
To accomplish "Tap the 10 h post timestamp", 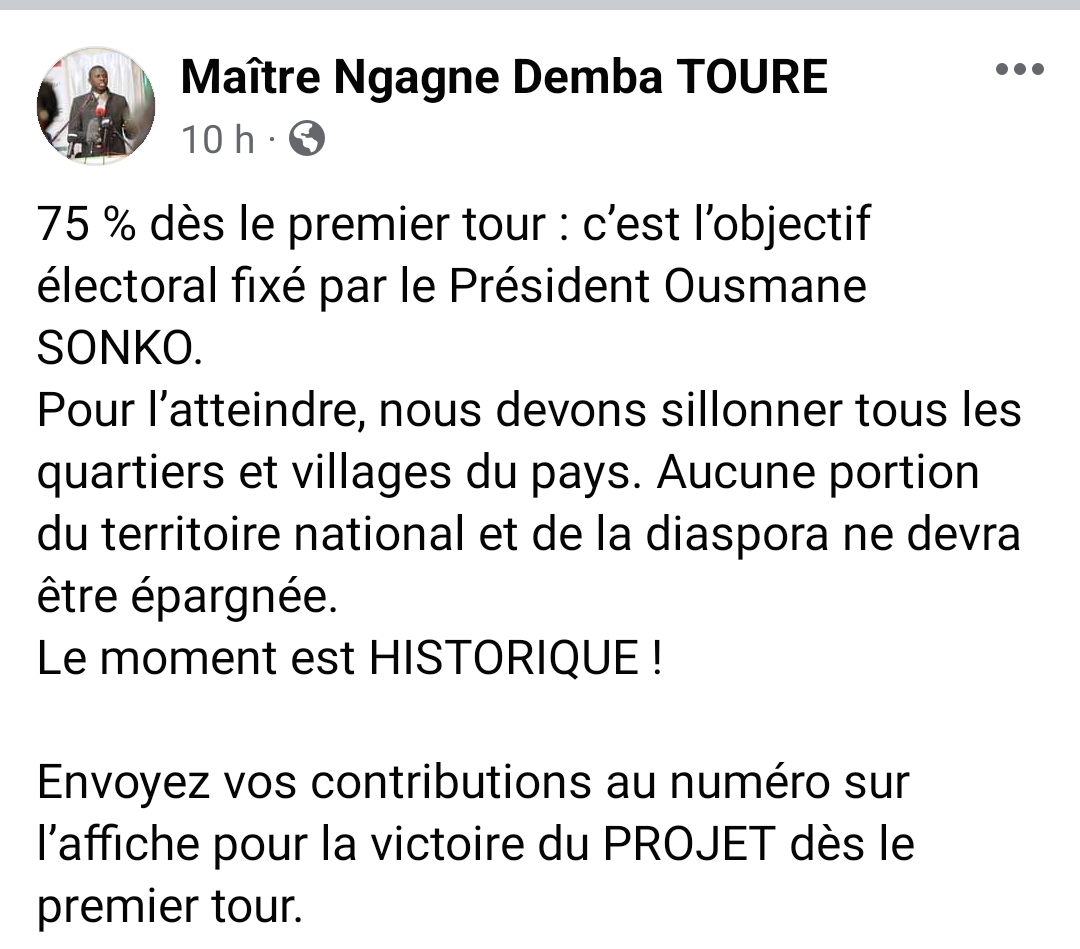I will tap(218, 140).
